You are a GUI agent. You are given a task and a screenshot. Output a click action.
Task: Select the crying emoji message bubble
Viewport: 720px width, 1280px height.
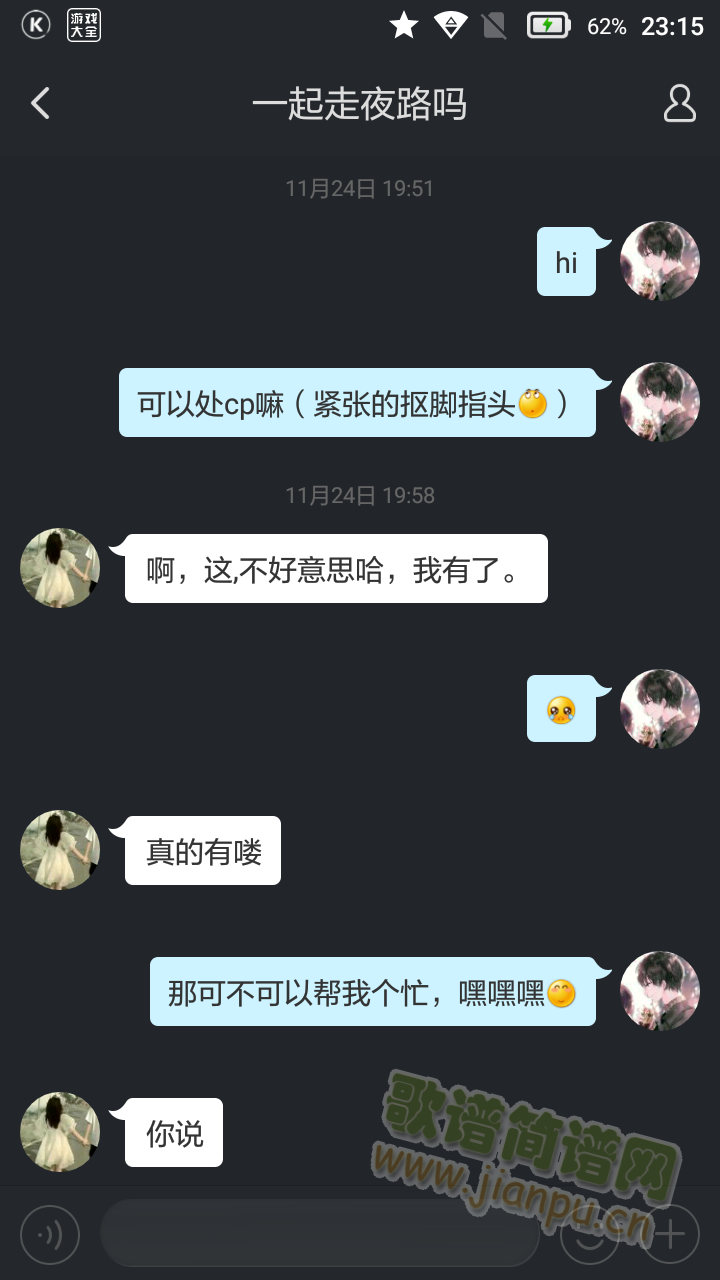pos(561,708)
